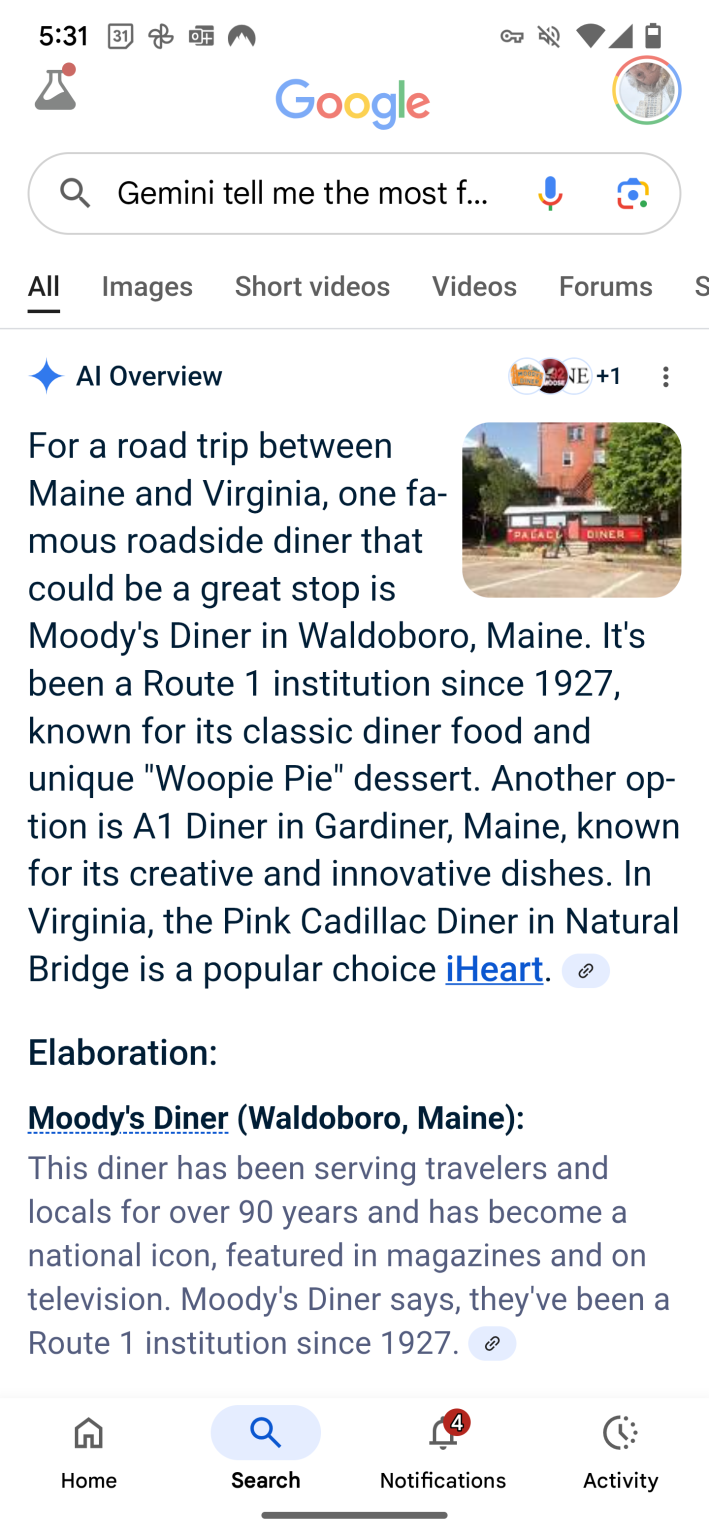Image resolution: width=709 pixels, height=1536 pixels.
Task: Select the All results tab
Action: pos(44,287)
